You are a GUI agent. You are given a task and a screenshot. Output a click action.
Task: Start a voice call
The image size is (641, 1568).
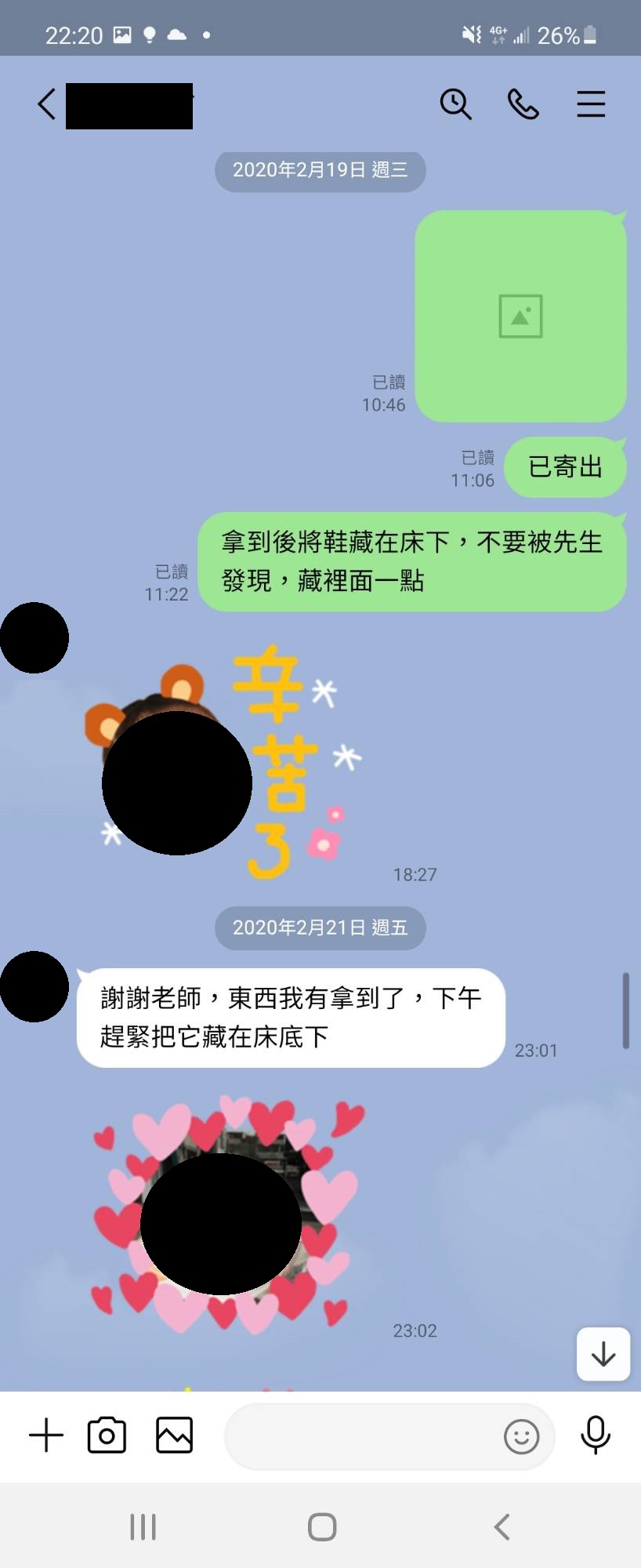pyautogui.click(x=523, y=104)
